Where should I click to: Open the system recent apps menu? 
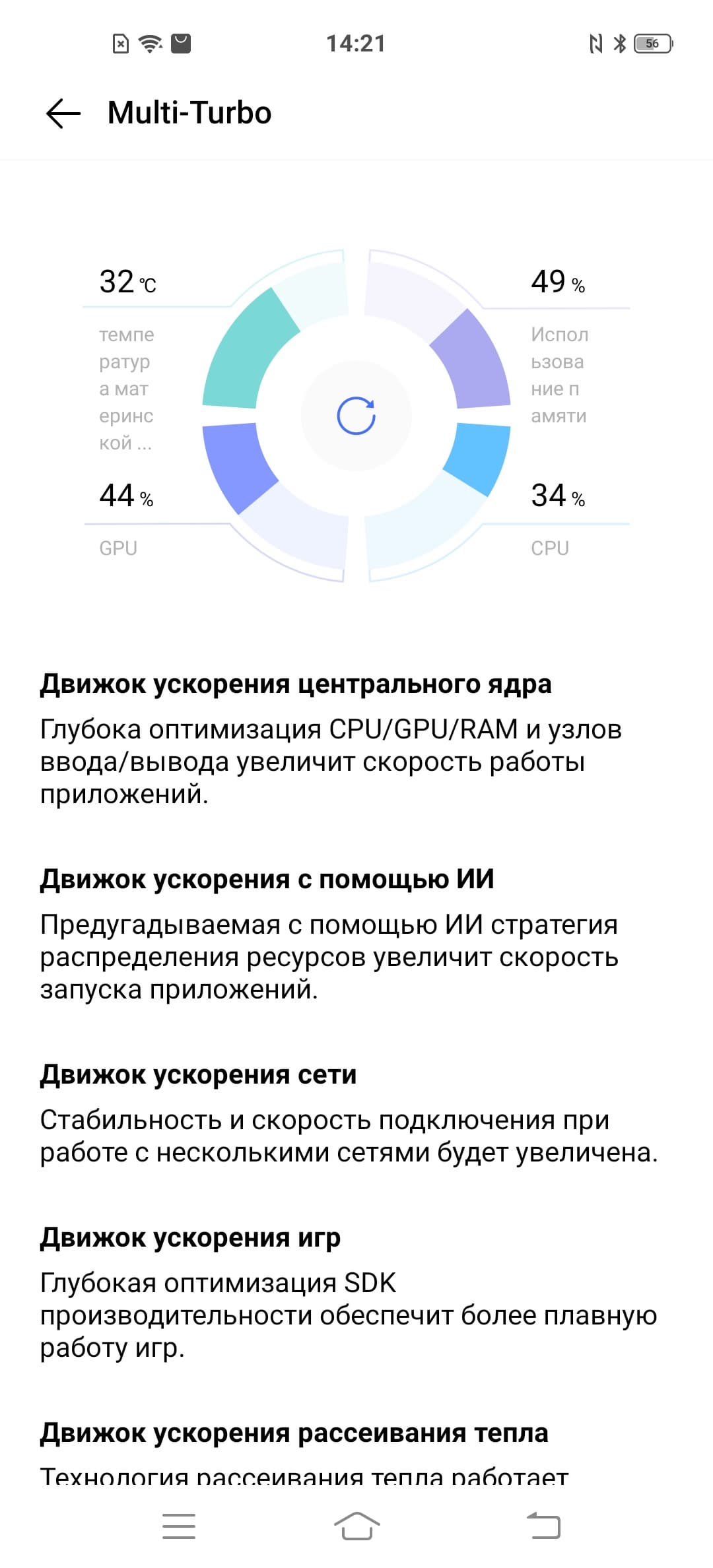coord(179,1526)
